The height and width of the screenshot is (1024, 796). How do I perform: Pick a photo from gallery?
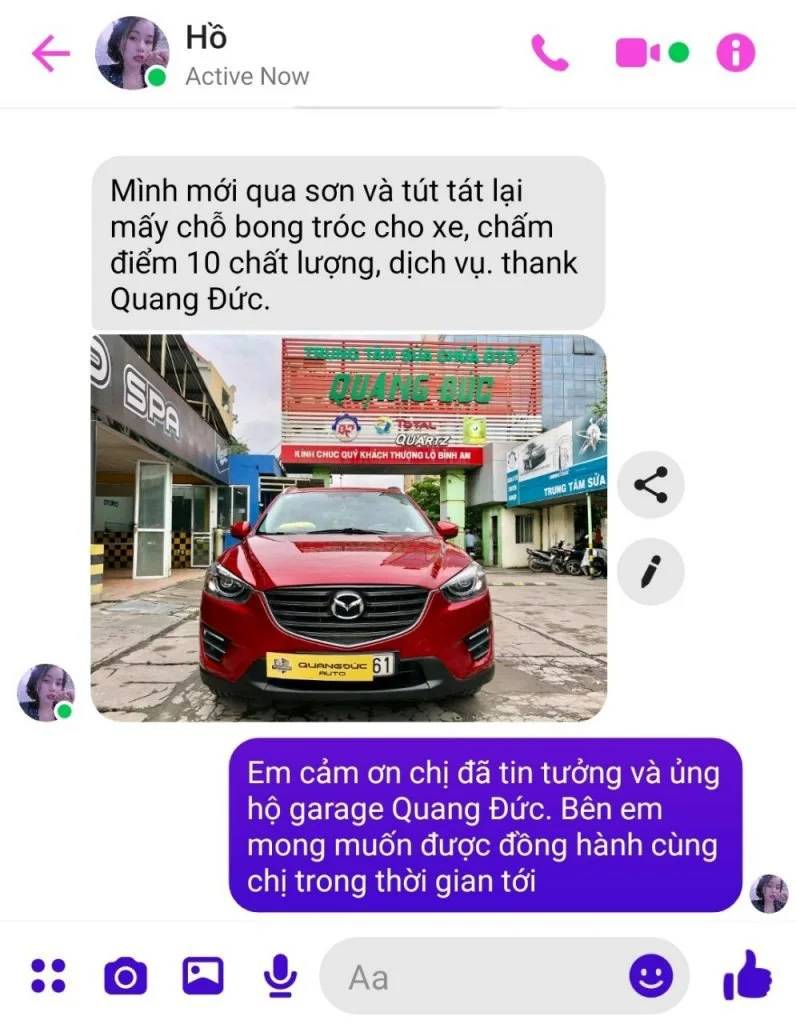[203, 975]
